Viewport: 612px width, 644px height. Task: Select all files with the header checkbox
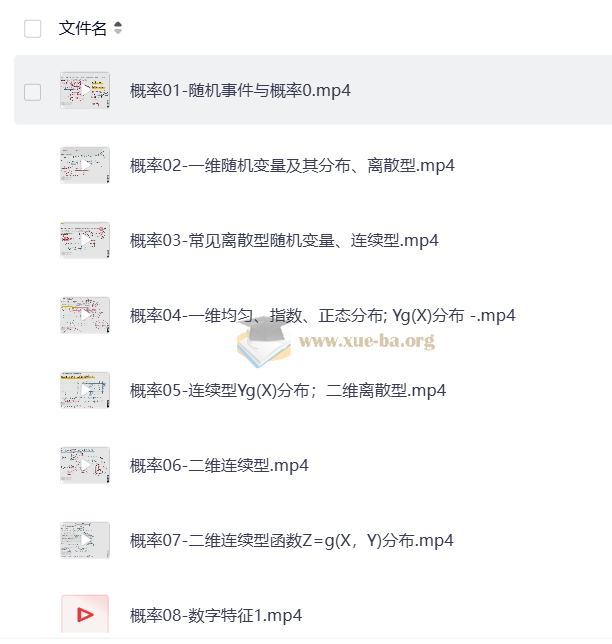[33, 28]
